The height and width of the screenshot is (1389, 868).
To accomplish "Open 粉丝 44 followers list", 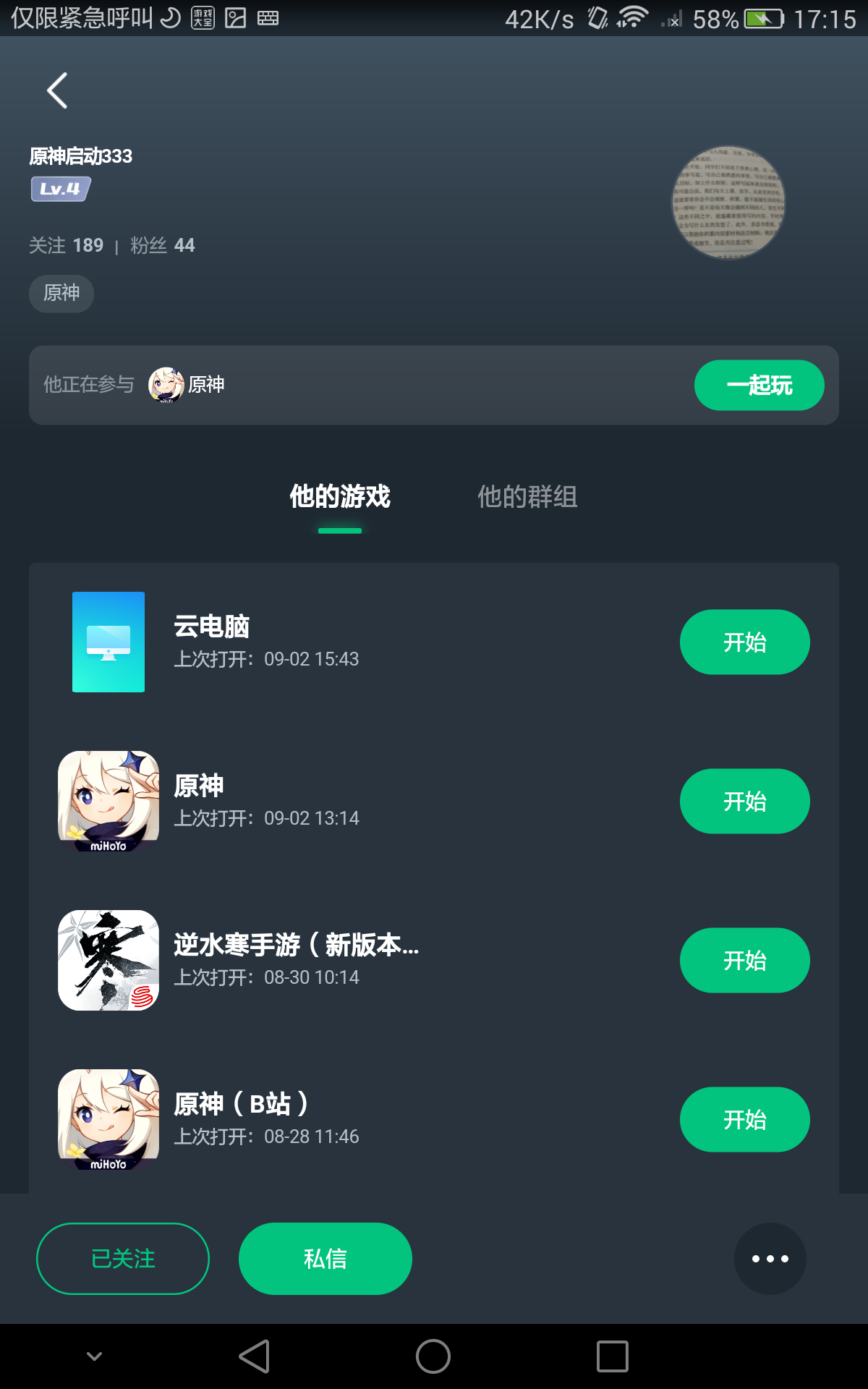I will (163, 245).
